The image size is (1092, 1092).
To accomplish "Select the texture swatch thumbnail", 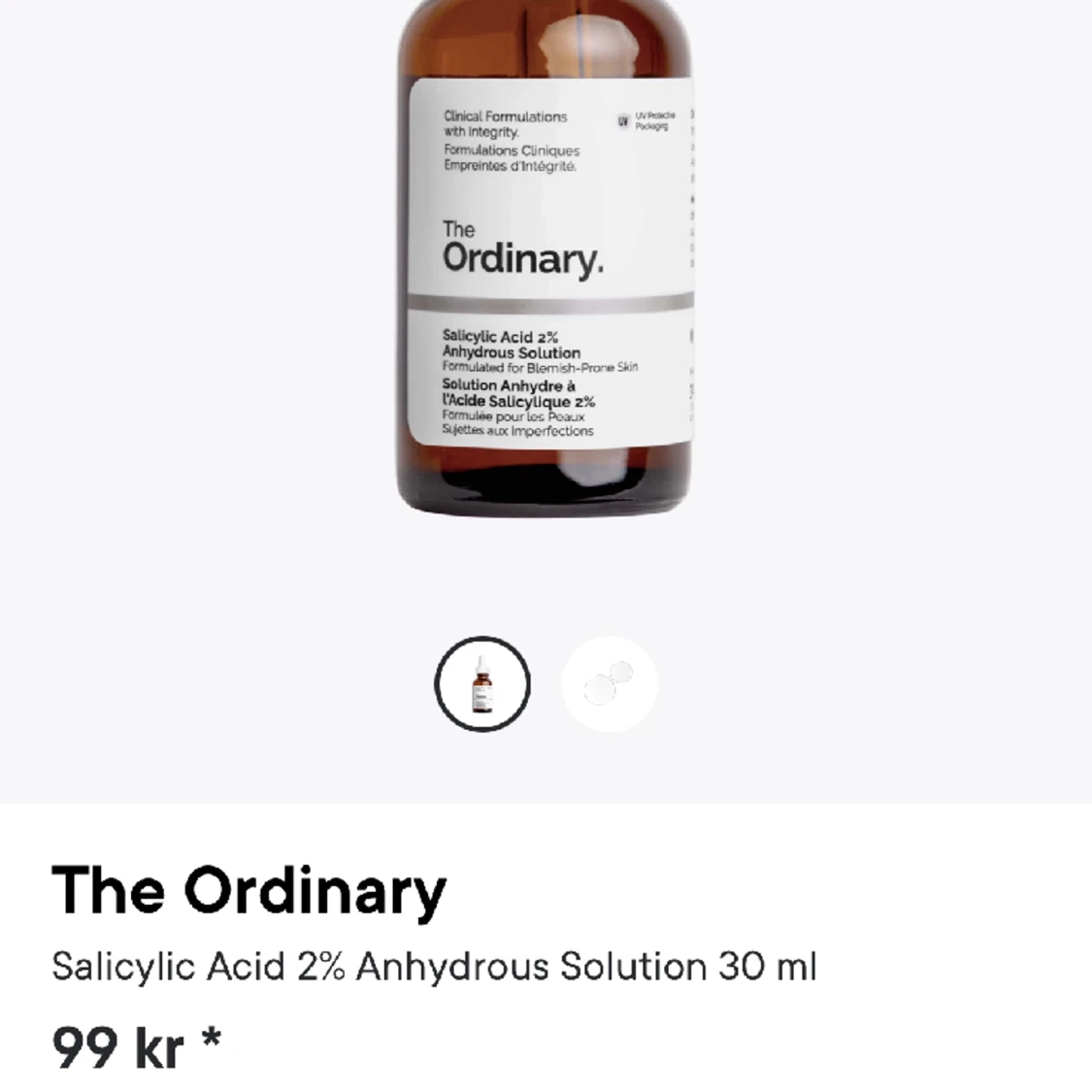I will 610,684.
